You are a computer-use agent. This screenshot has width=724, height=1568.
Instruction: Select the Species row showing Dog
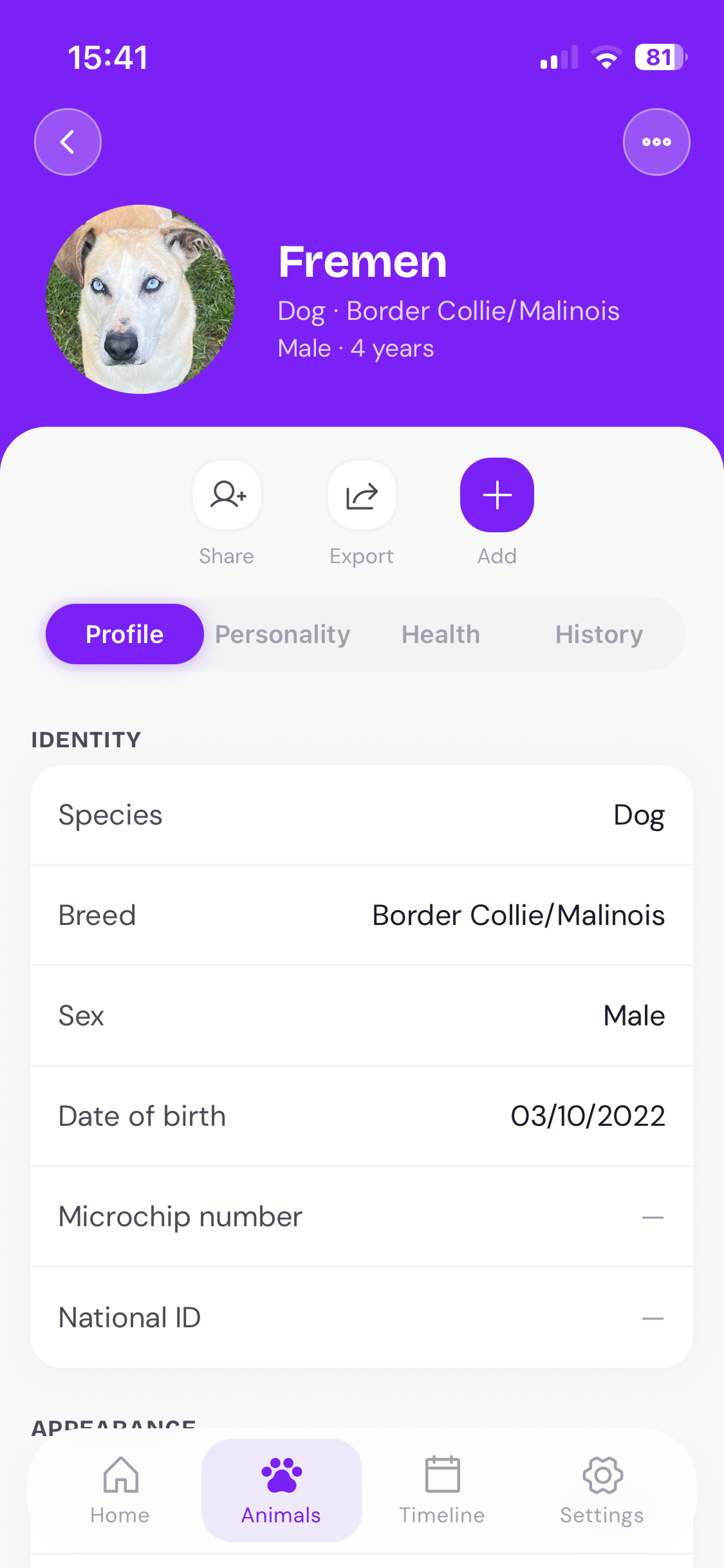(362, 815)
